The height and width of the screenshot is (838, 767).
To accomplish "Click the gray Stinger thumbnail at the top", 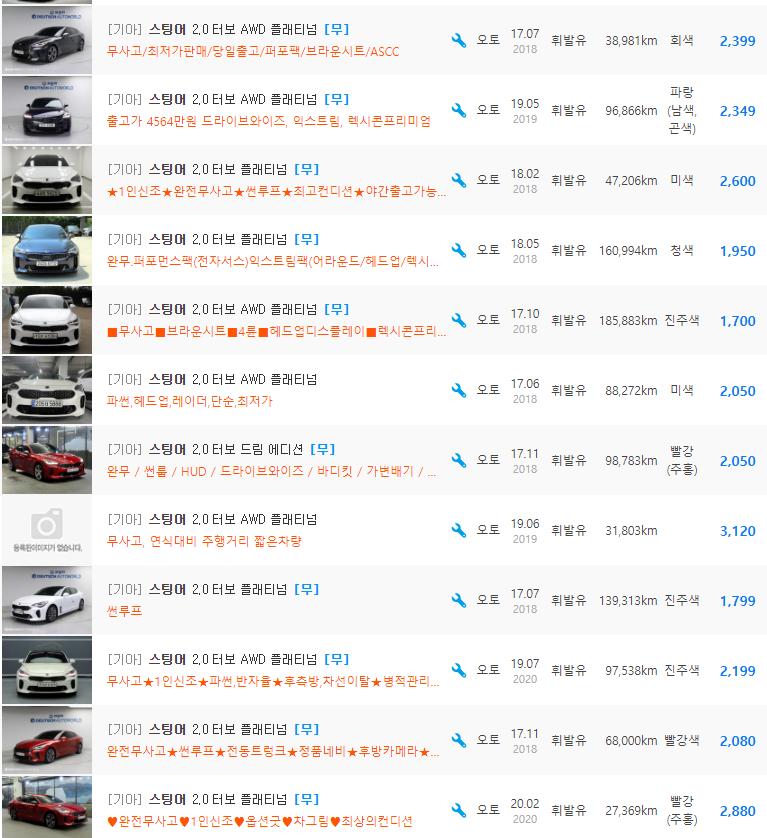I will click(x=46, y=41).
